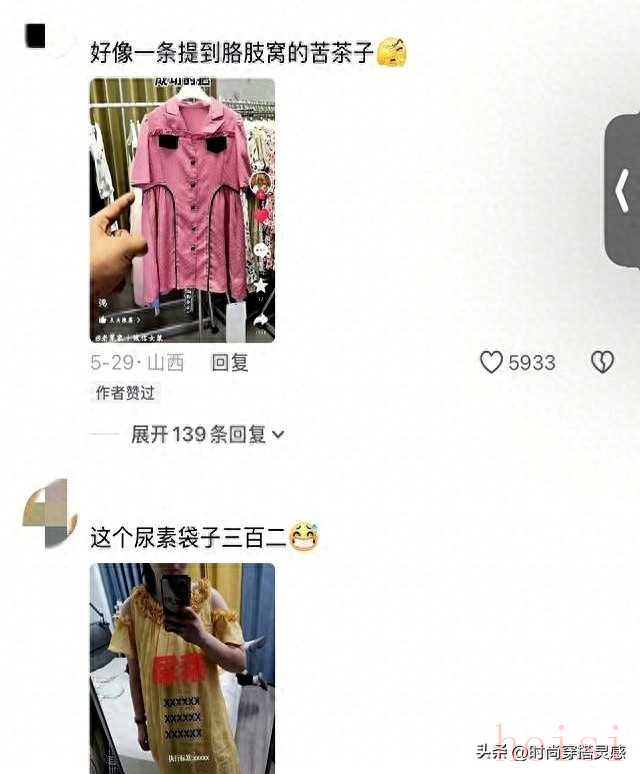640x774 pixels.
Task: Open avatar of the 尿素袋子 commenter
Action: coord(49,513)
